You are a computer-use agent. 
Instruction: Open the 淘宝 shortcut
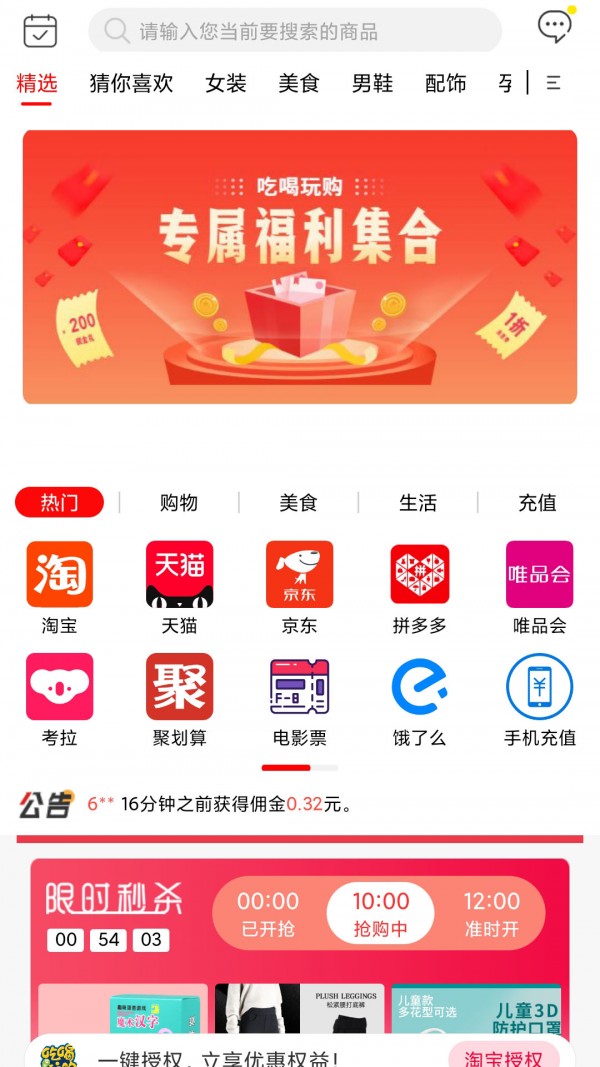click(x=59, y=587)
